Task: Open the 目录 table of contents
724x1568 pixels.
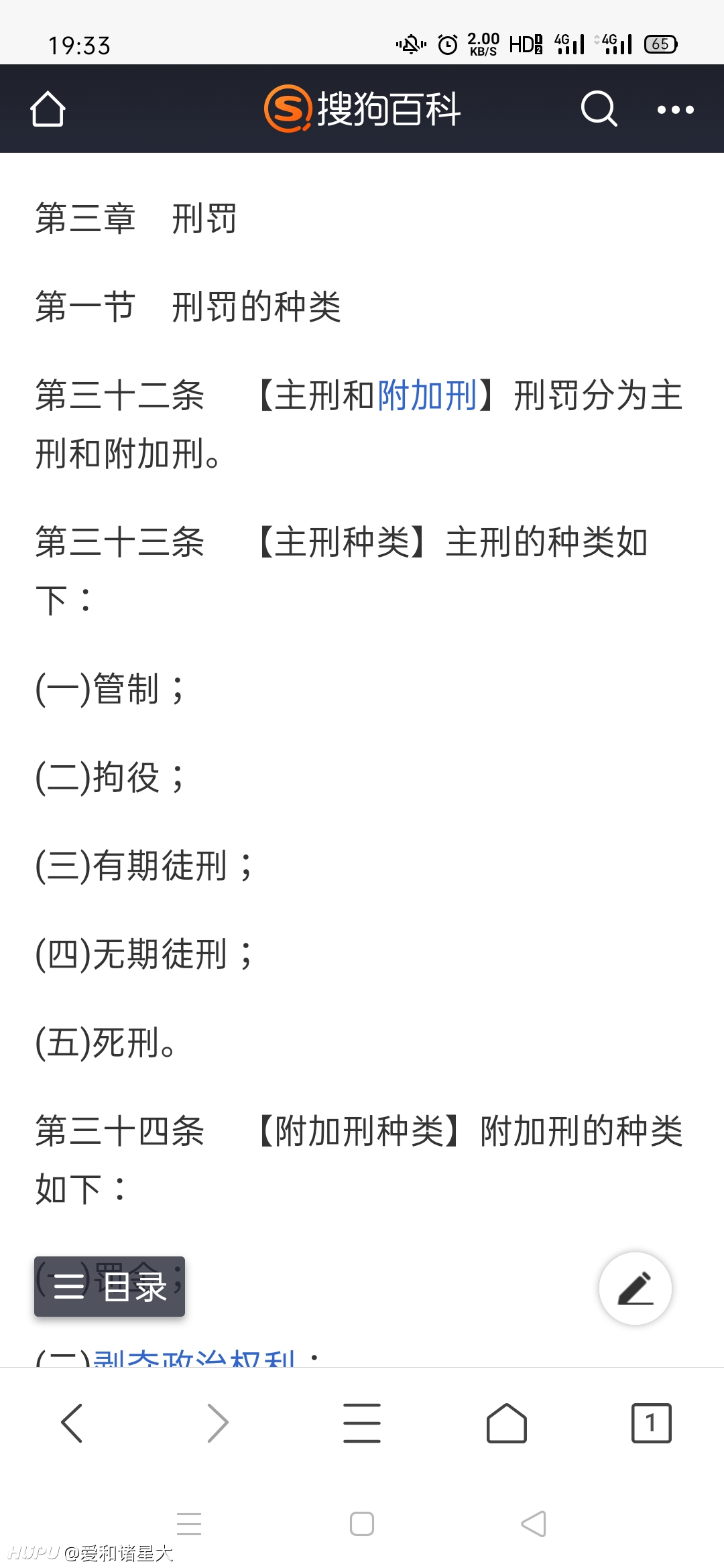Action: [x=110, y=1286]
